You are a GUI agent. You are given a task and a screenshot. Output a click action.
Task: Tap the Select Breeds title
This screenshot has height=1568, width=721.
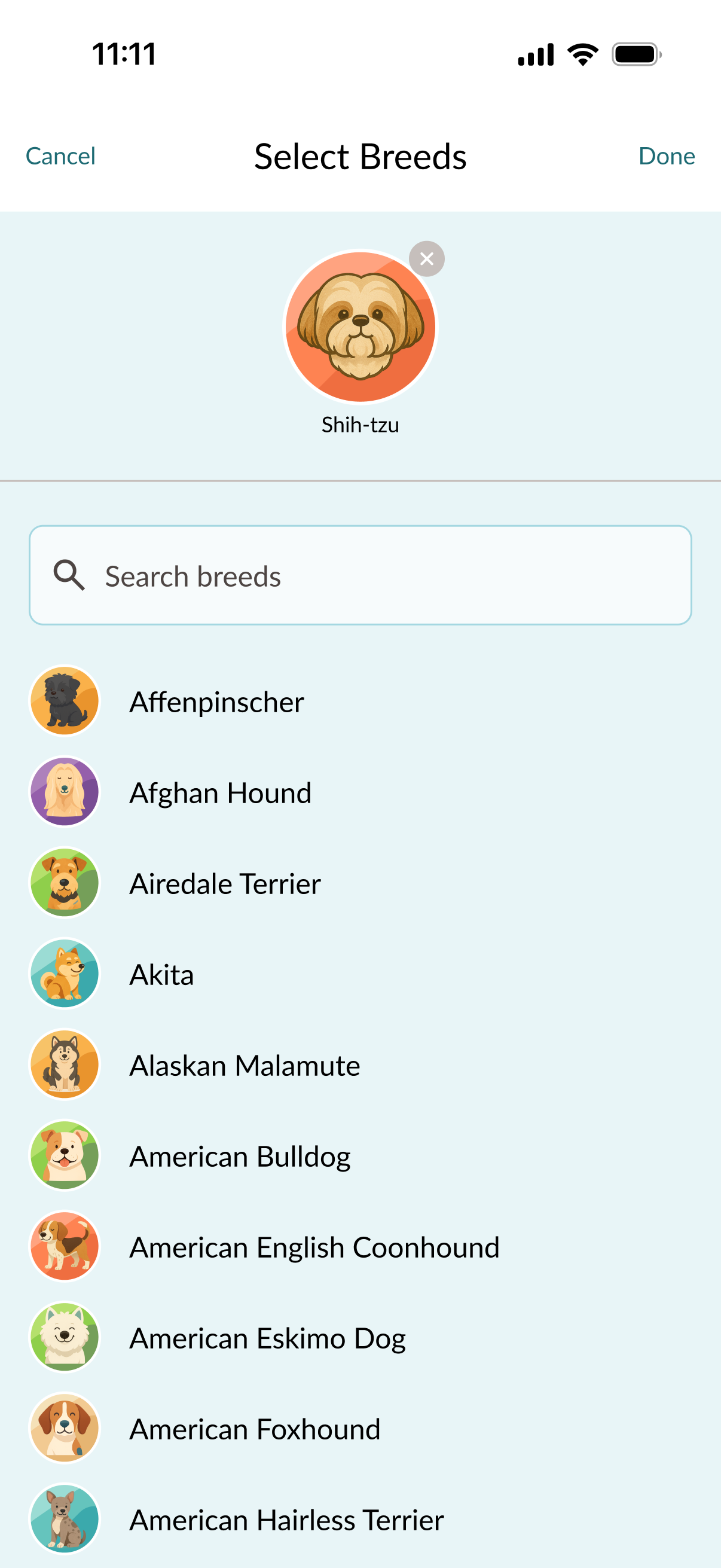tap(360, 156)
